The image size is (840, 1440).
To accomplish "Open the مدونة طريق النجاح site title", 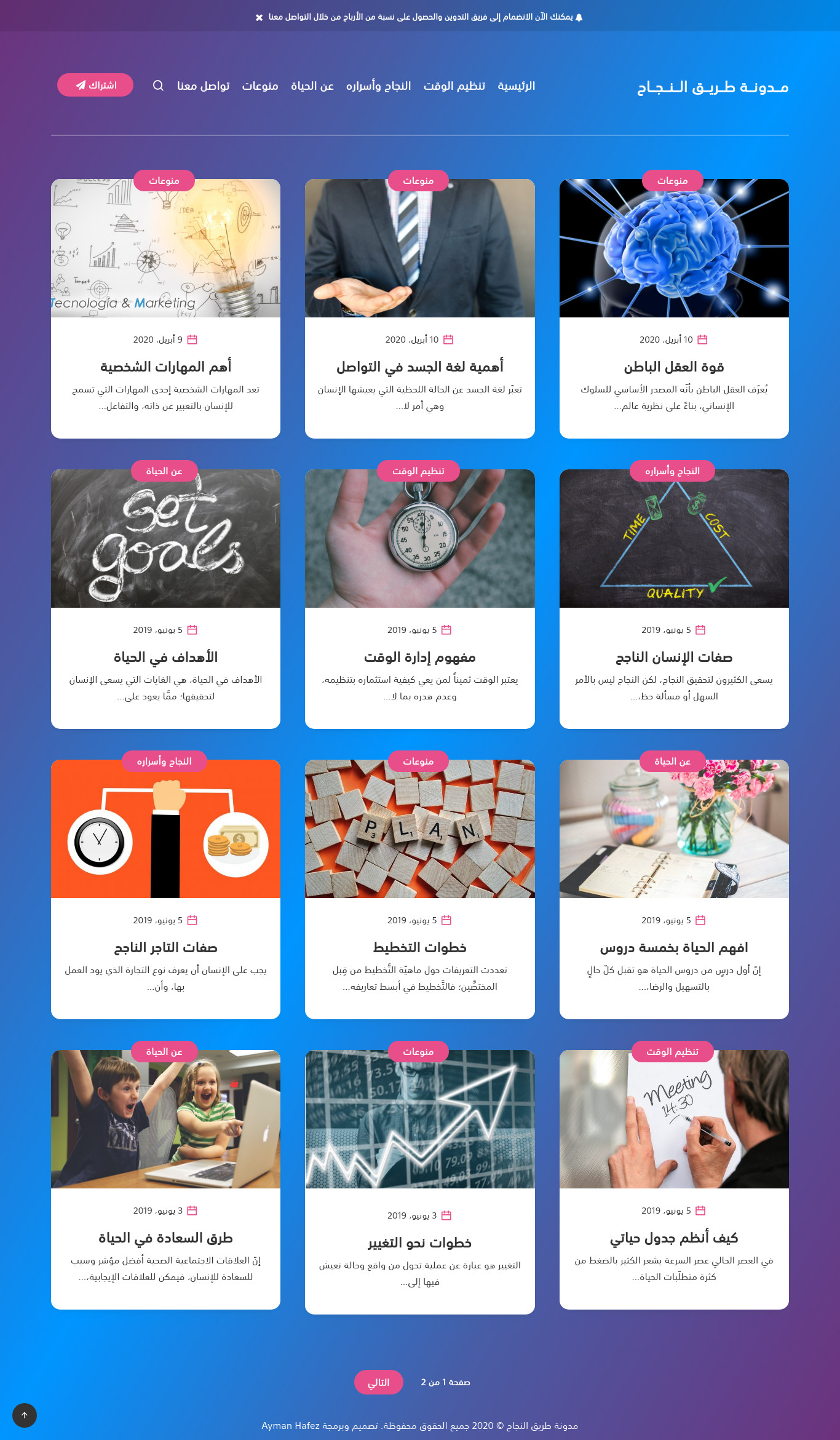I will point(713,87).
